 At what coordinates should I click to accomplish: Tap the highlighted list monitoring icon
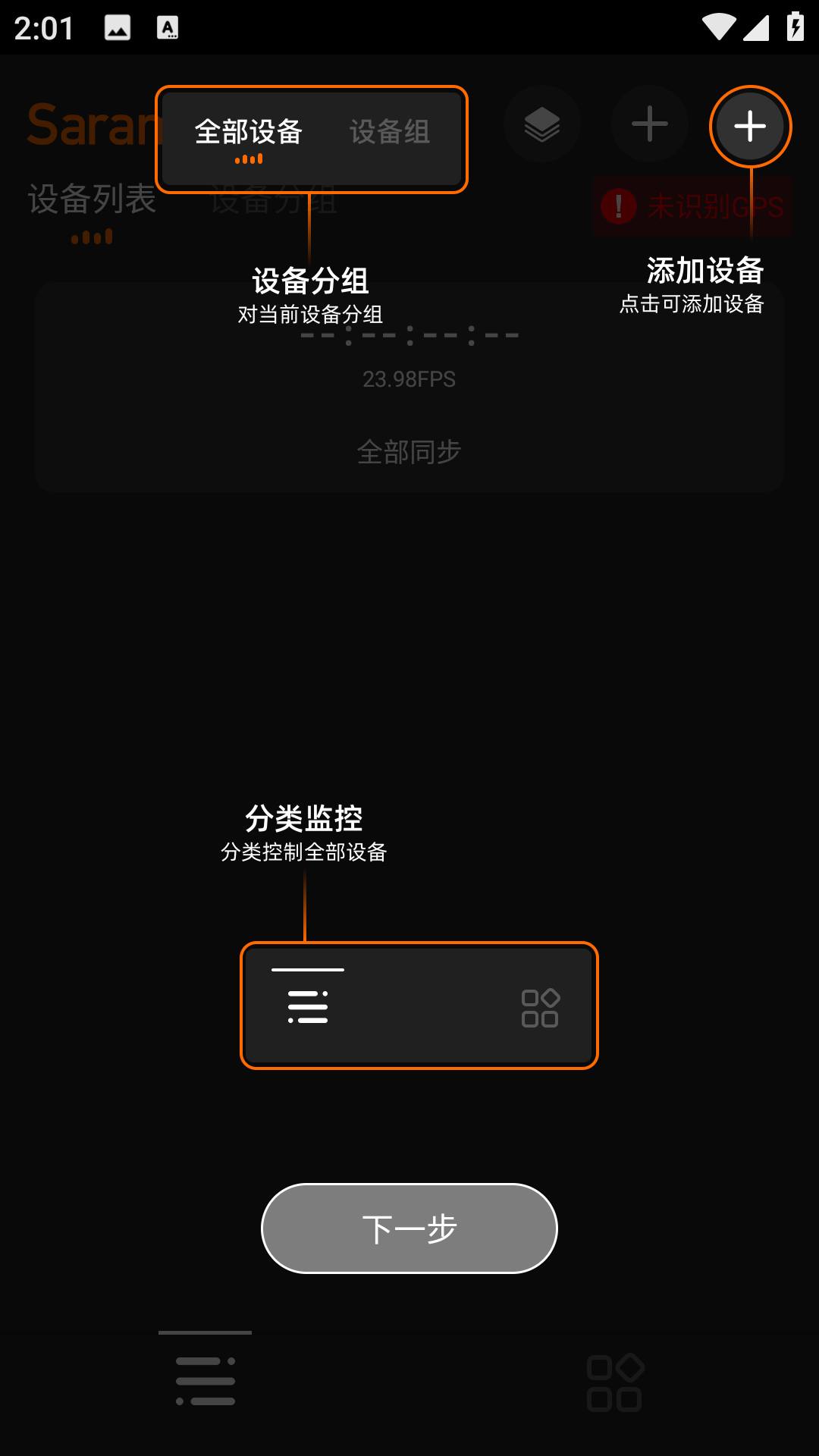[x=308, y=1007]
